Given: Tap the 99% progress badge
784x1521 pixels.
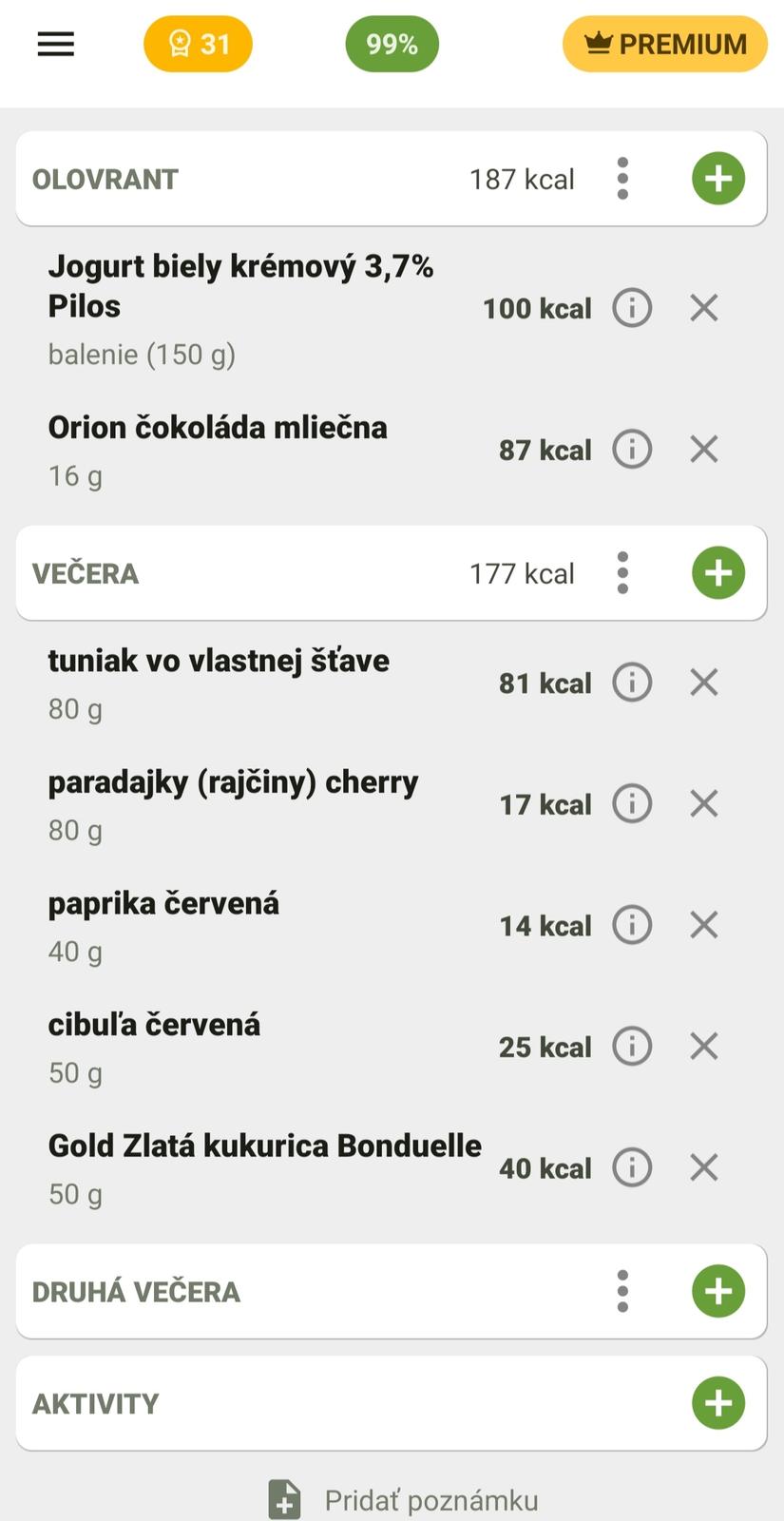Looking at the screenshot, I should coord(392,44).
